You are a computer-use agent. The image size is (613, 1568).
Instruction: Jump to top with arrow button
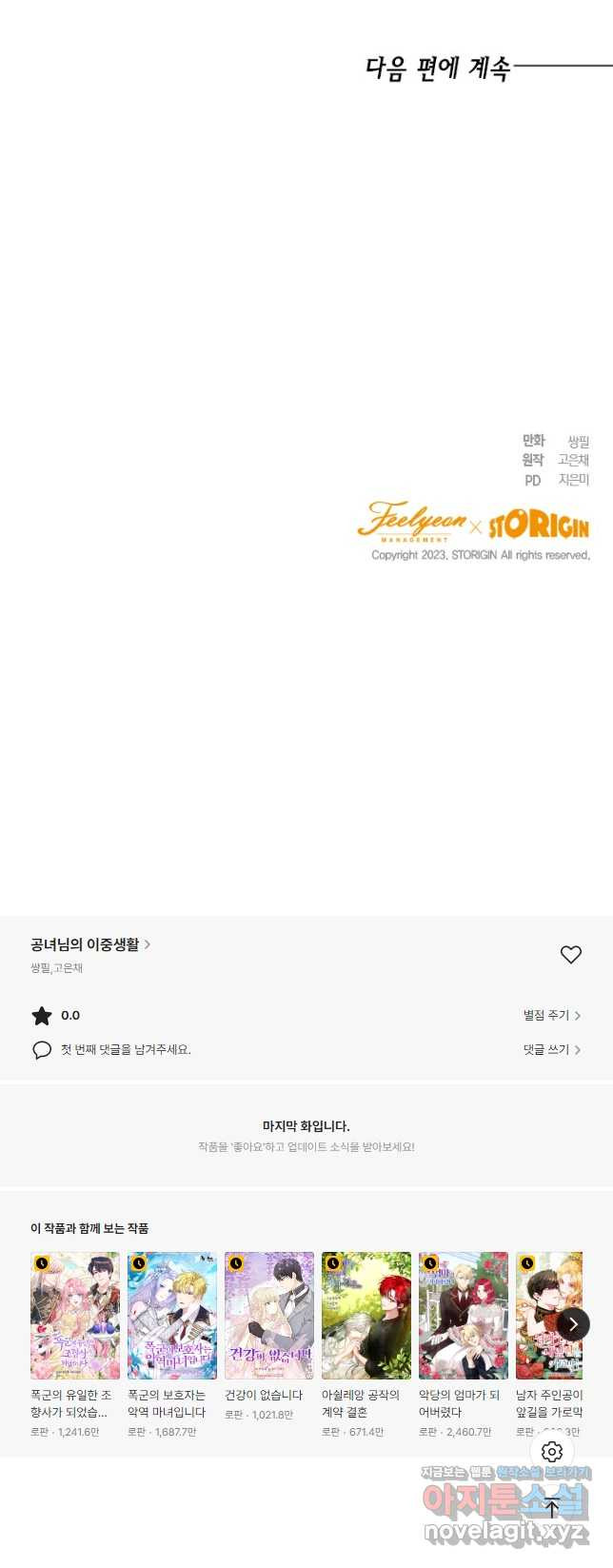click(552, 1507)
